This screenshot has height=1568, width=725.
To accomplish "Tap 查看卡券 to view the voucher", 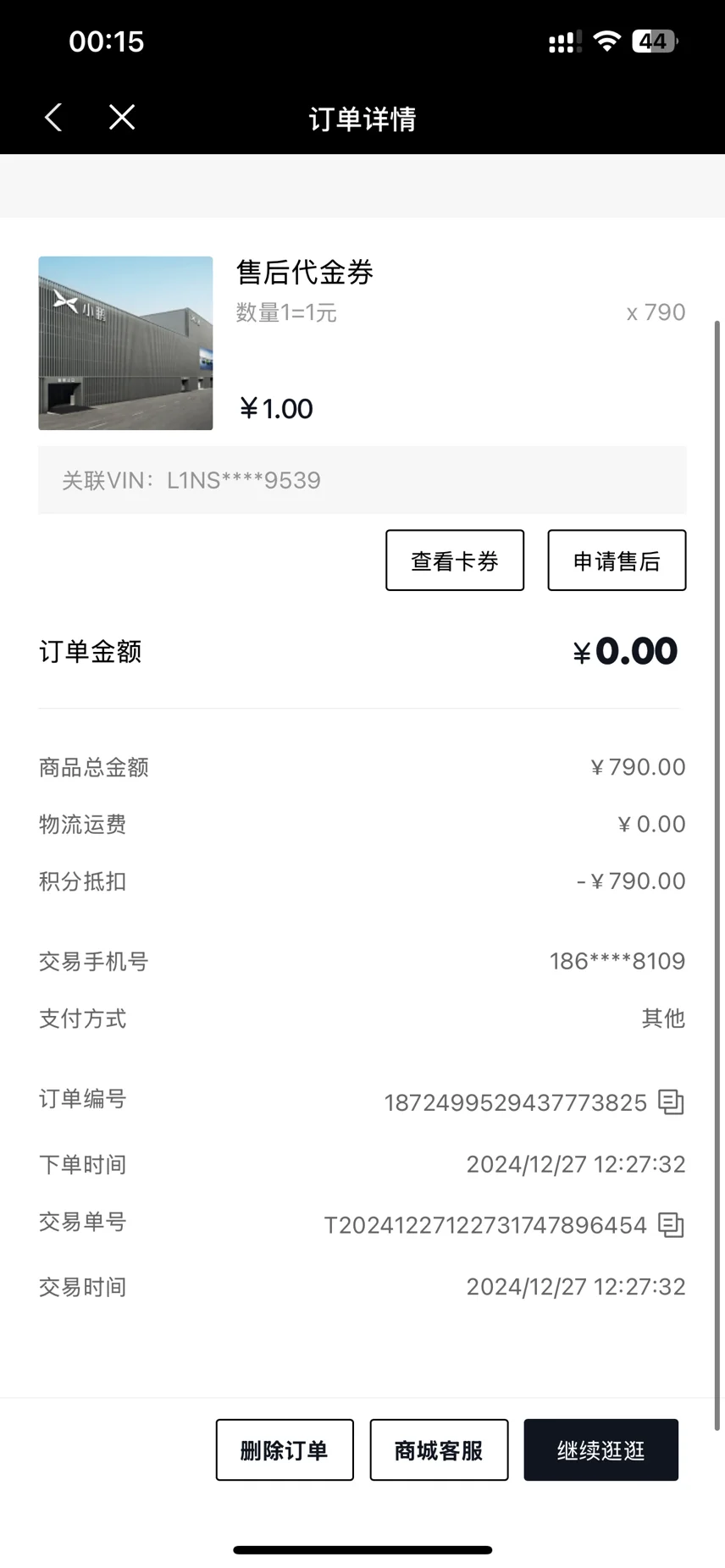I will (x=455, y=560).
